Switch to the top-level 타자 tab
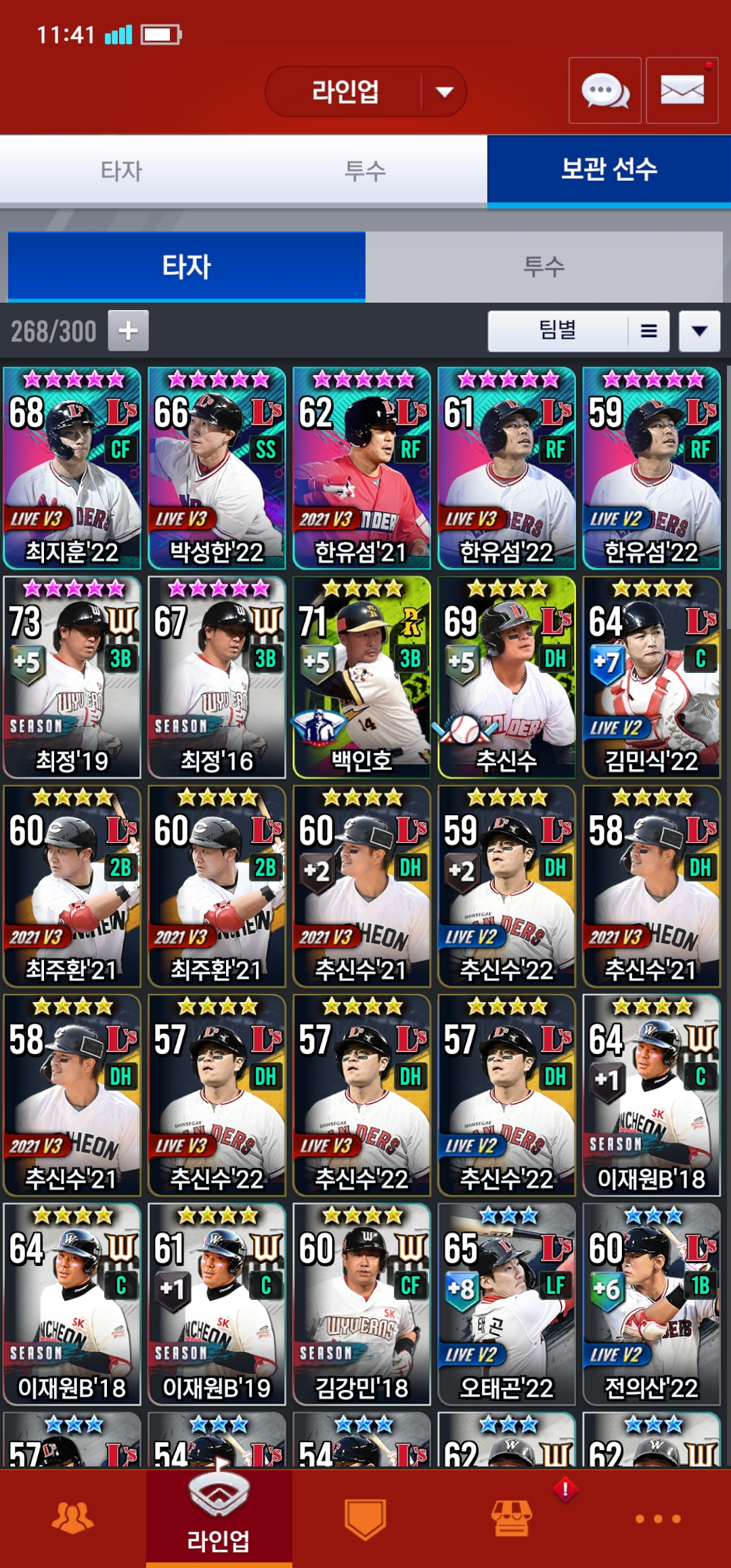This screenshot has width=731, height=1568. (x=122, y=171)
